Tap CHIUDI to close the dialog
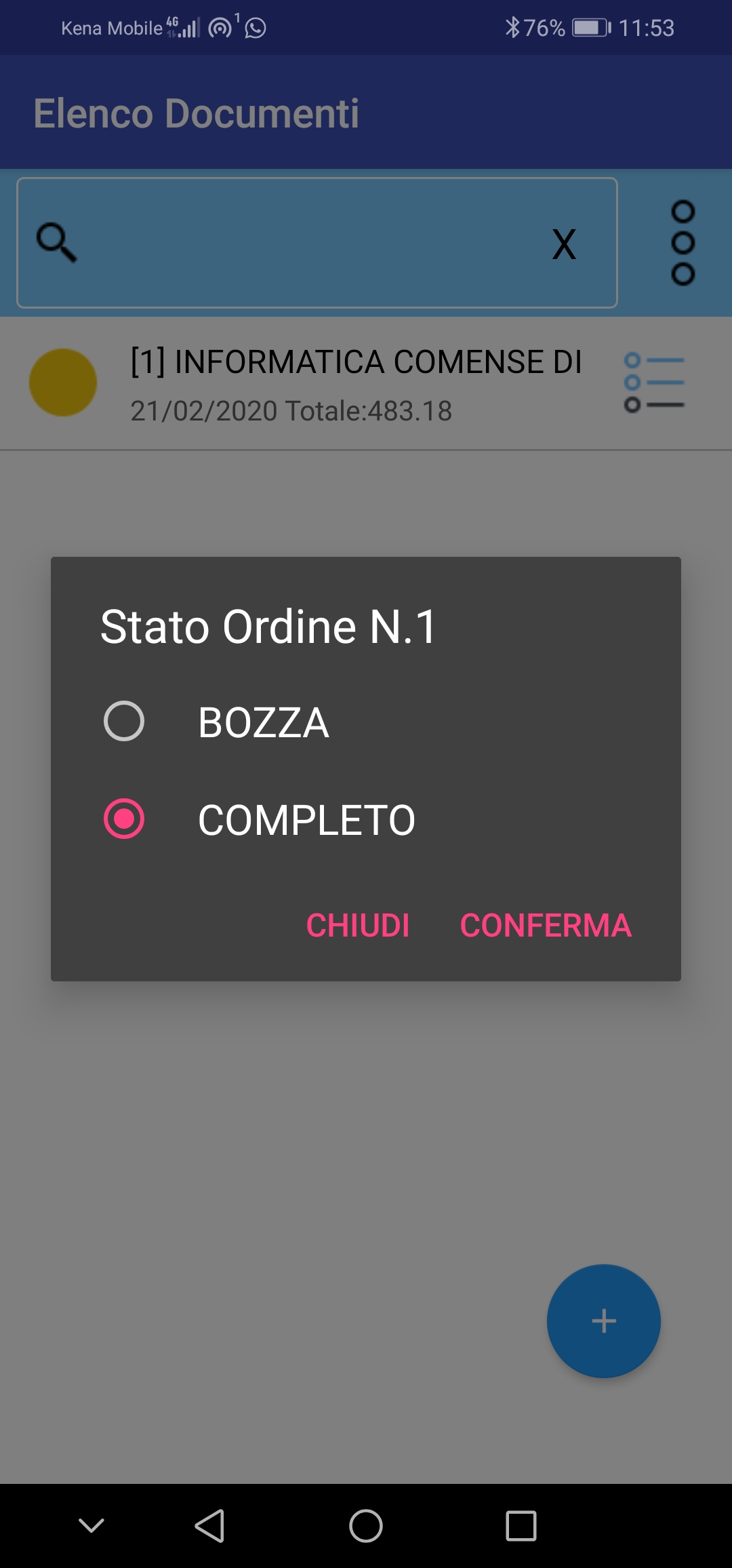Image resolution: width=732 pixels, height=1568 pixels. [x=358, y=925]
